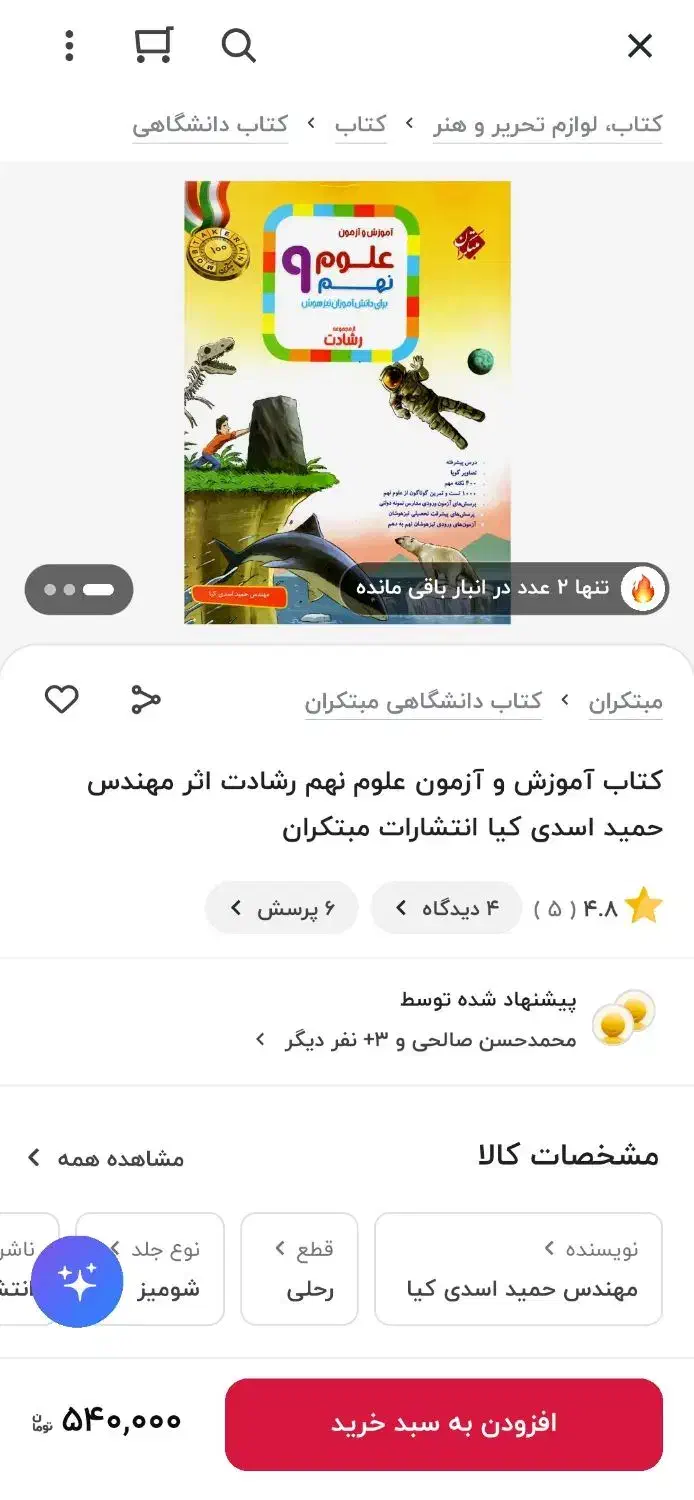Add this book to favorites
694x1500 pixels.
(62, 700)
